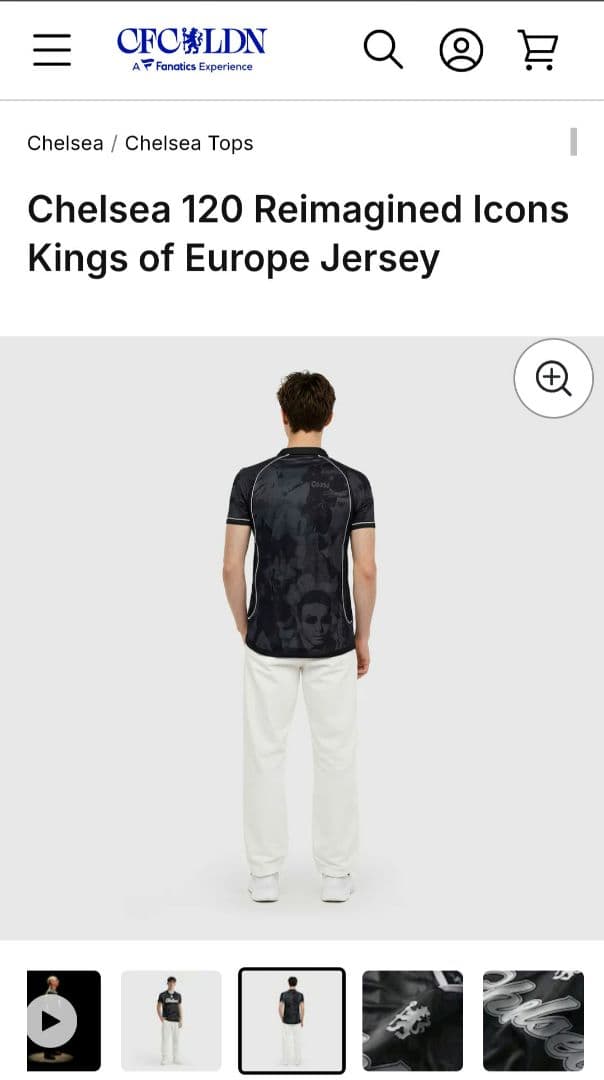This screenshot has height=1080, width=604.
Task: Zoom in on the product image
Action: tap(553, 378)
